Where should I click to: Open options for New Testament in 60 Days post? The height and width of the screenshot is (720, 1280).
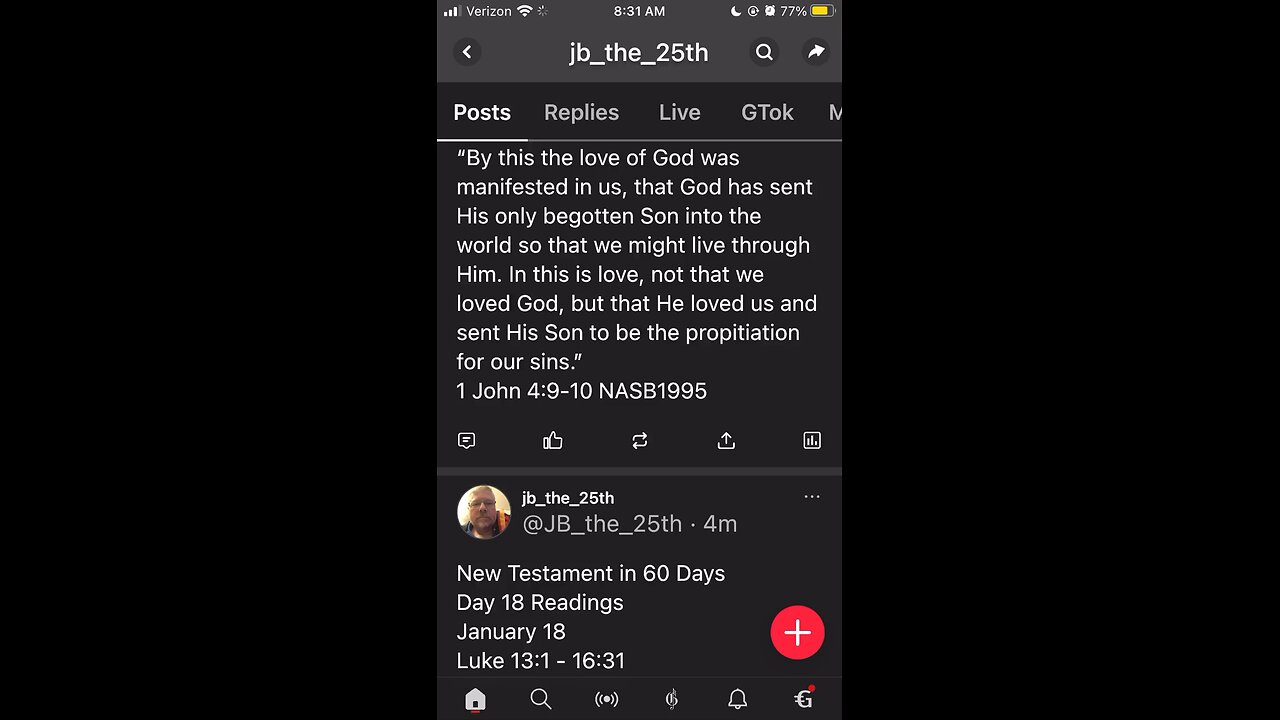[812, 496]
